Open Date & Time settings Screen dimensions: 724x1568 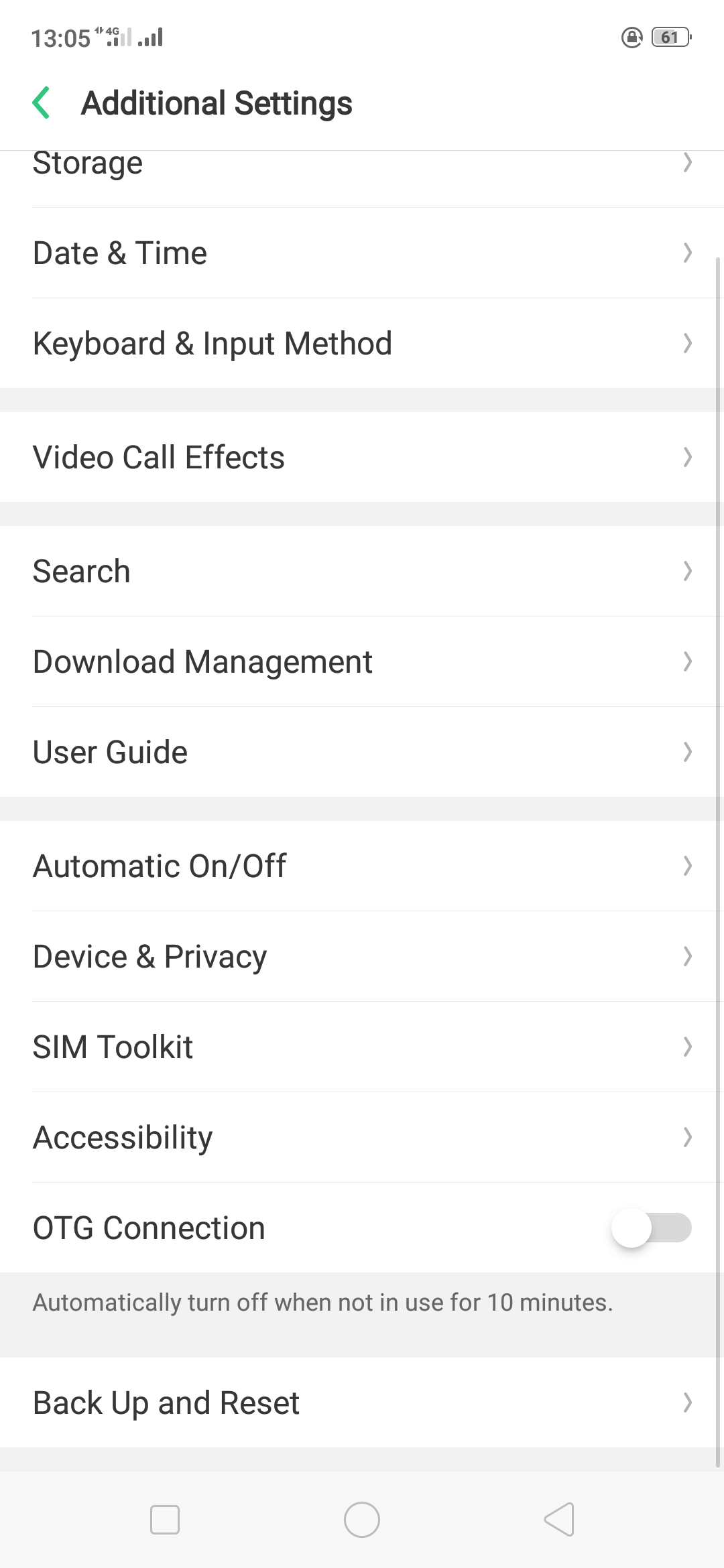pos(362,253)
